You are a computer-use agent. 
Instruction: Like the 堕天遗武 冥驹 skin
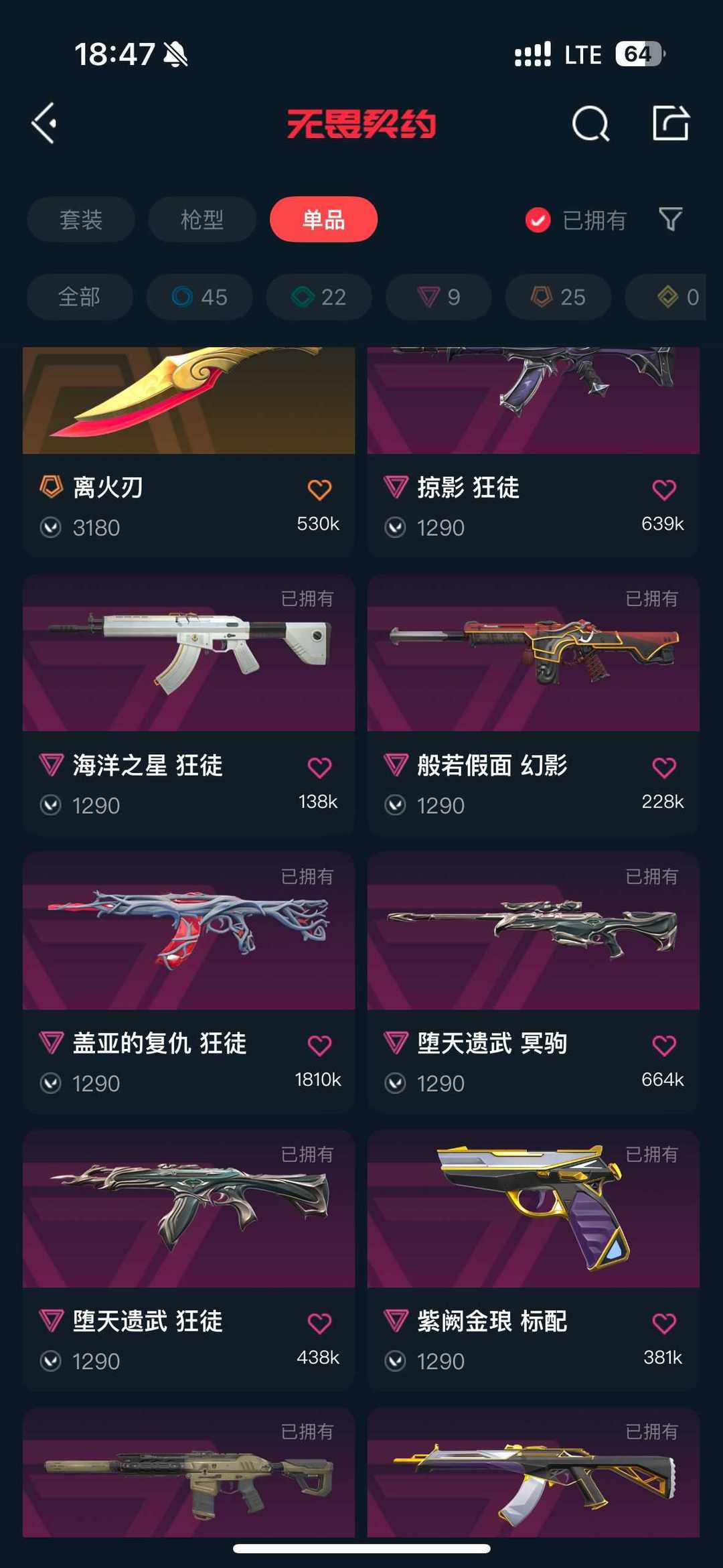tap(664, 1046)
